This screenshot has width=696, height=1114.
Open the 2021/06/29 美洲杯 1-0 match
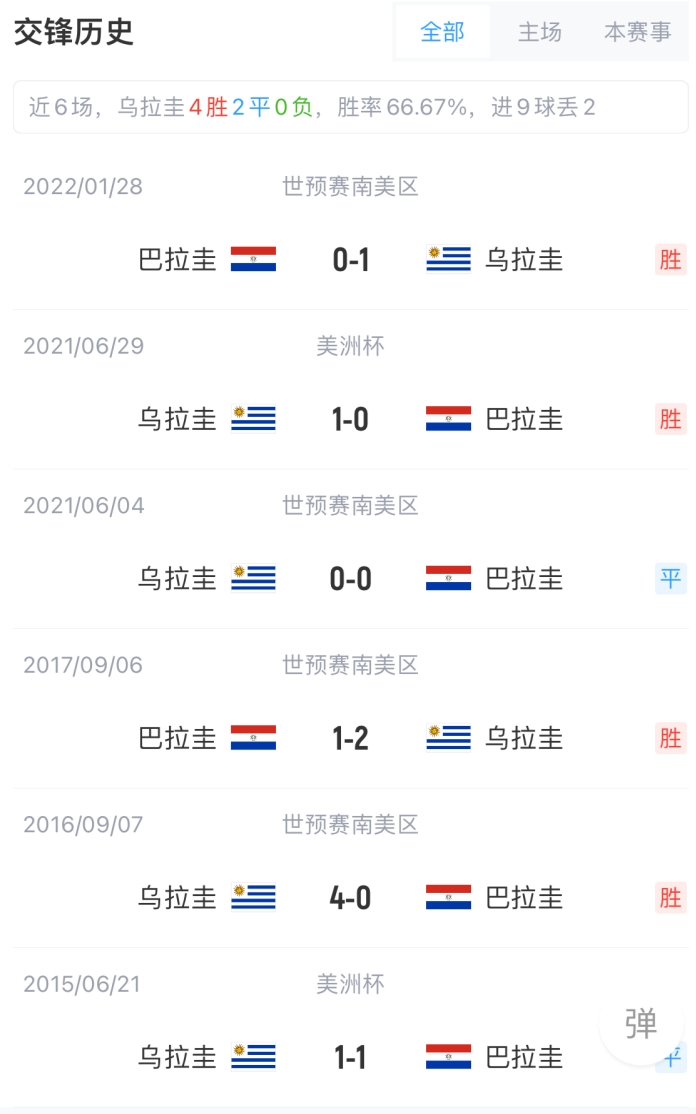351,389
